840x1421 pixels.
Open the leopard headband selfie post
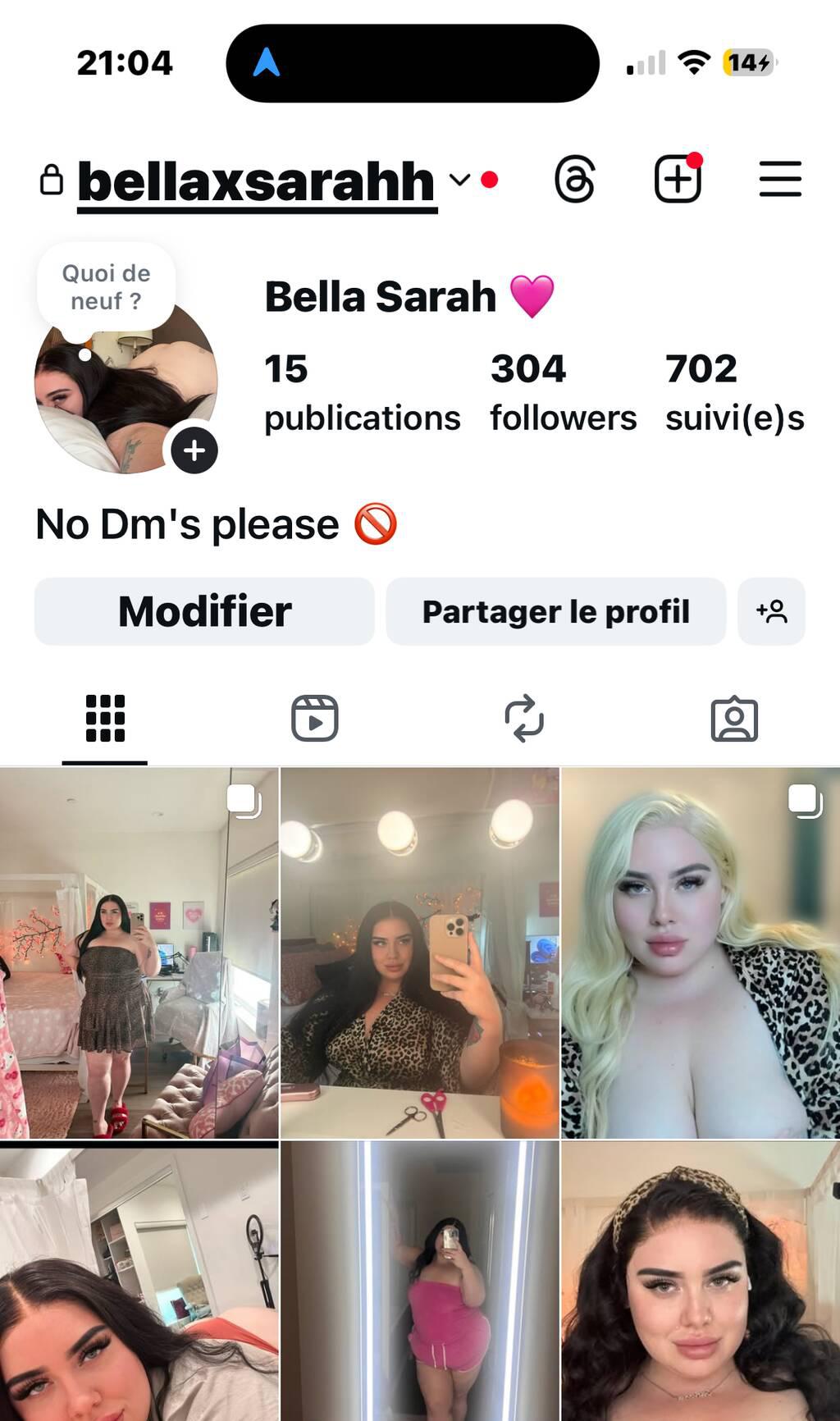[x=701, y=1282]
